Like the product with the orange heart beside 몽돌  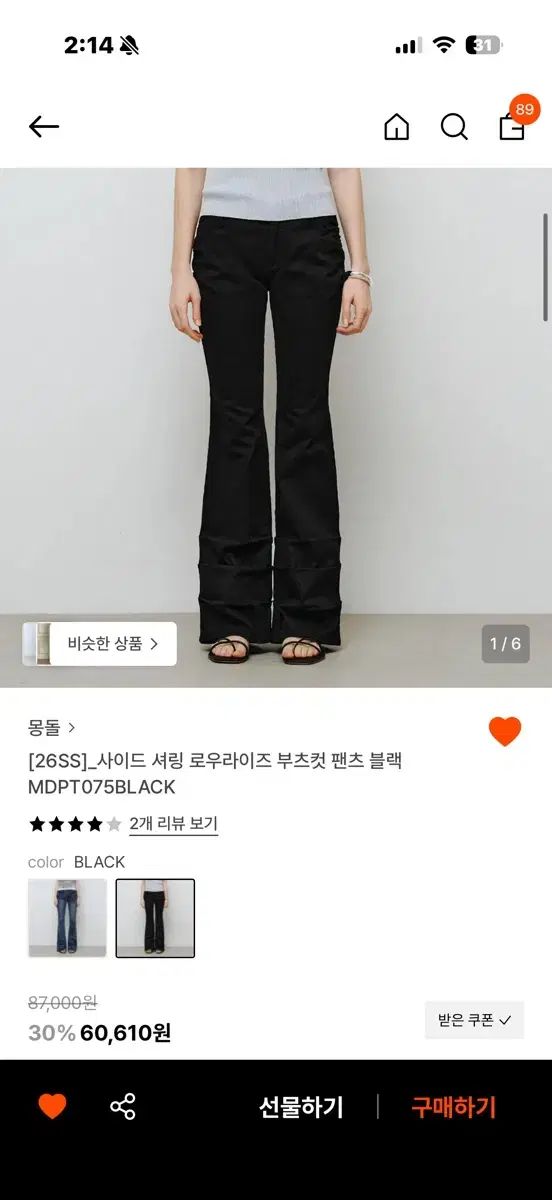click(x=505, y=732)
